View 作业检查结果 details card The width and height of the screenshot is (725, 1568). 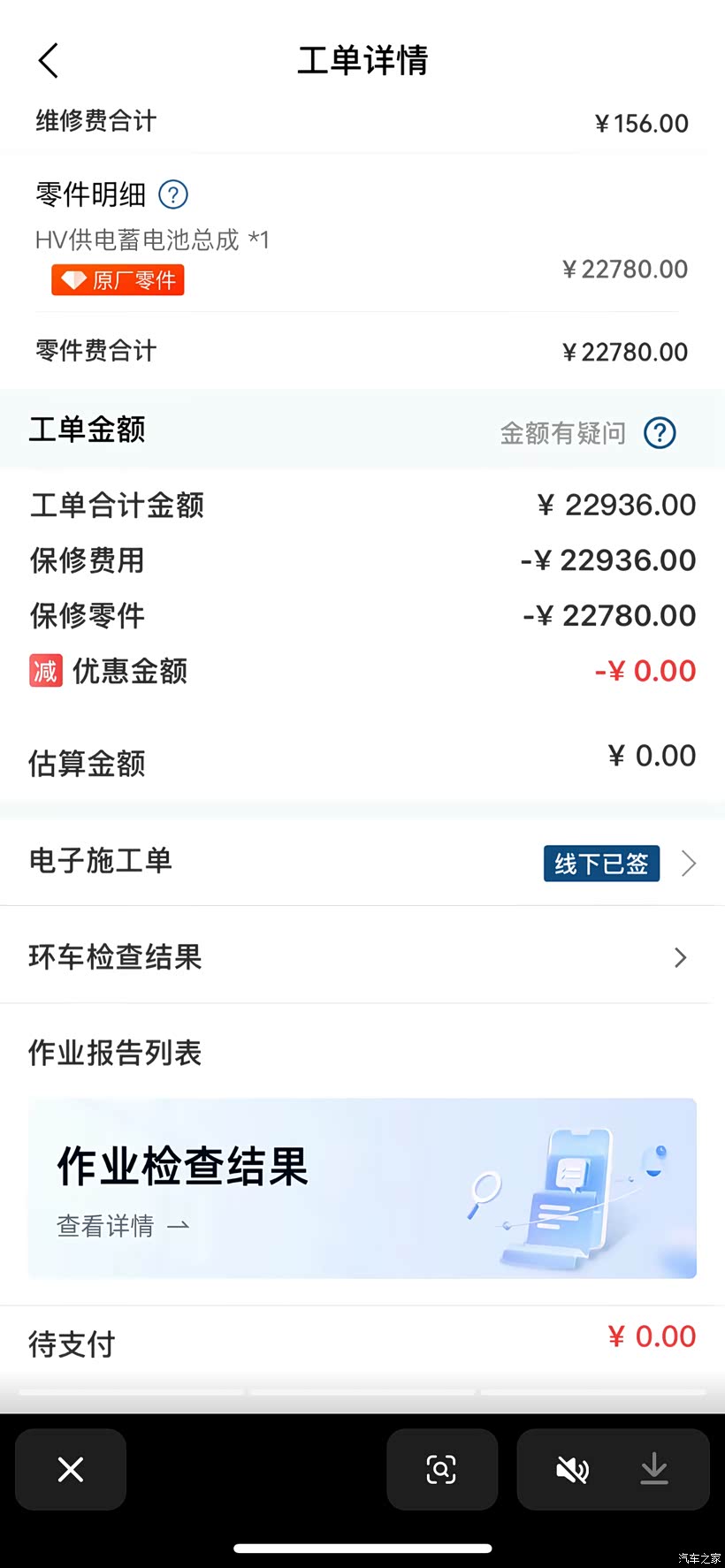(362, 1188)
